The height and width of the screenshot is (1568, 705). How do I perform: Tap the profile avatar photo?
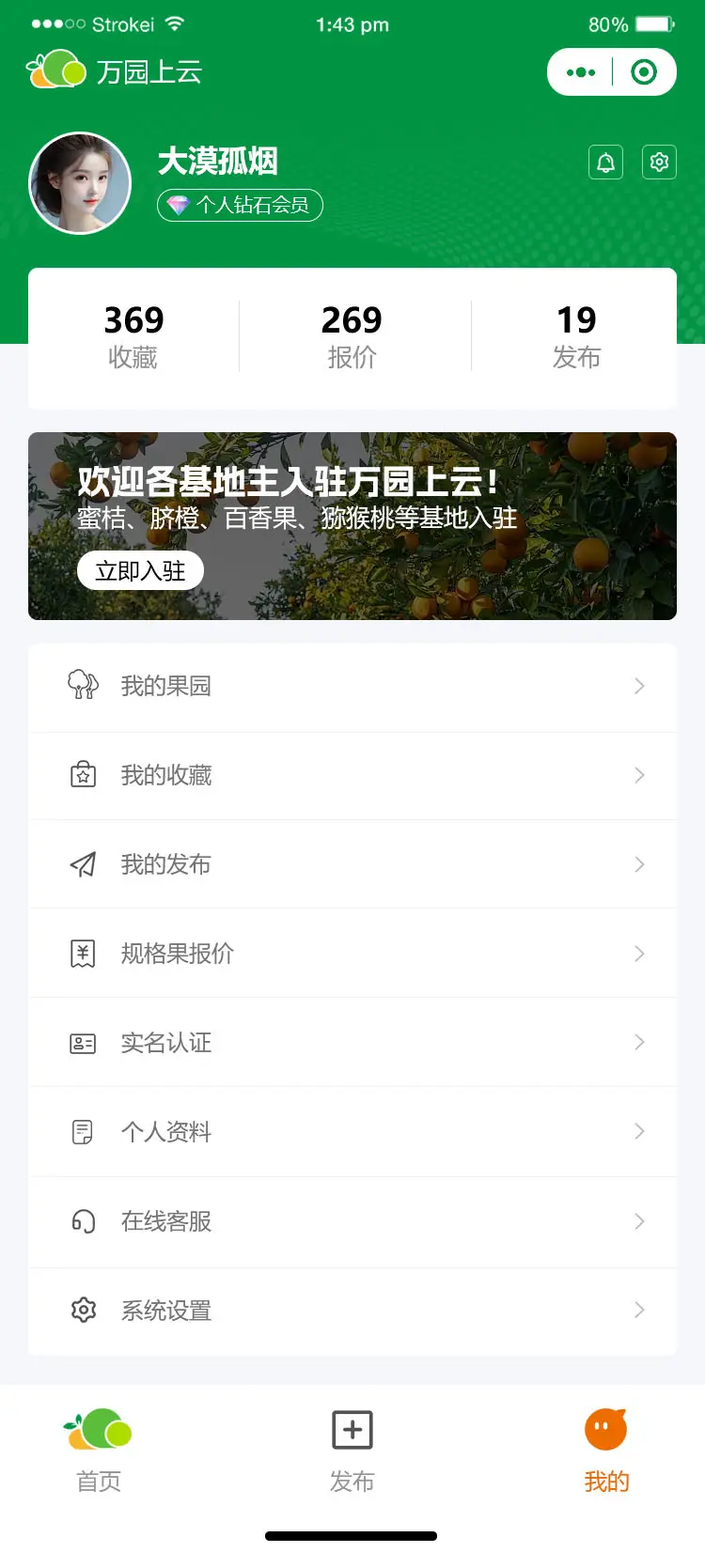(x=80, y=183)
